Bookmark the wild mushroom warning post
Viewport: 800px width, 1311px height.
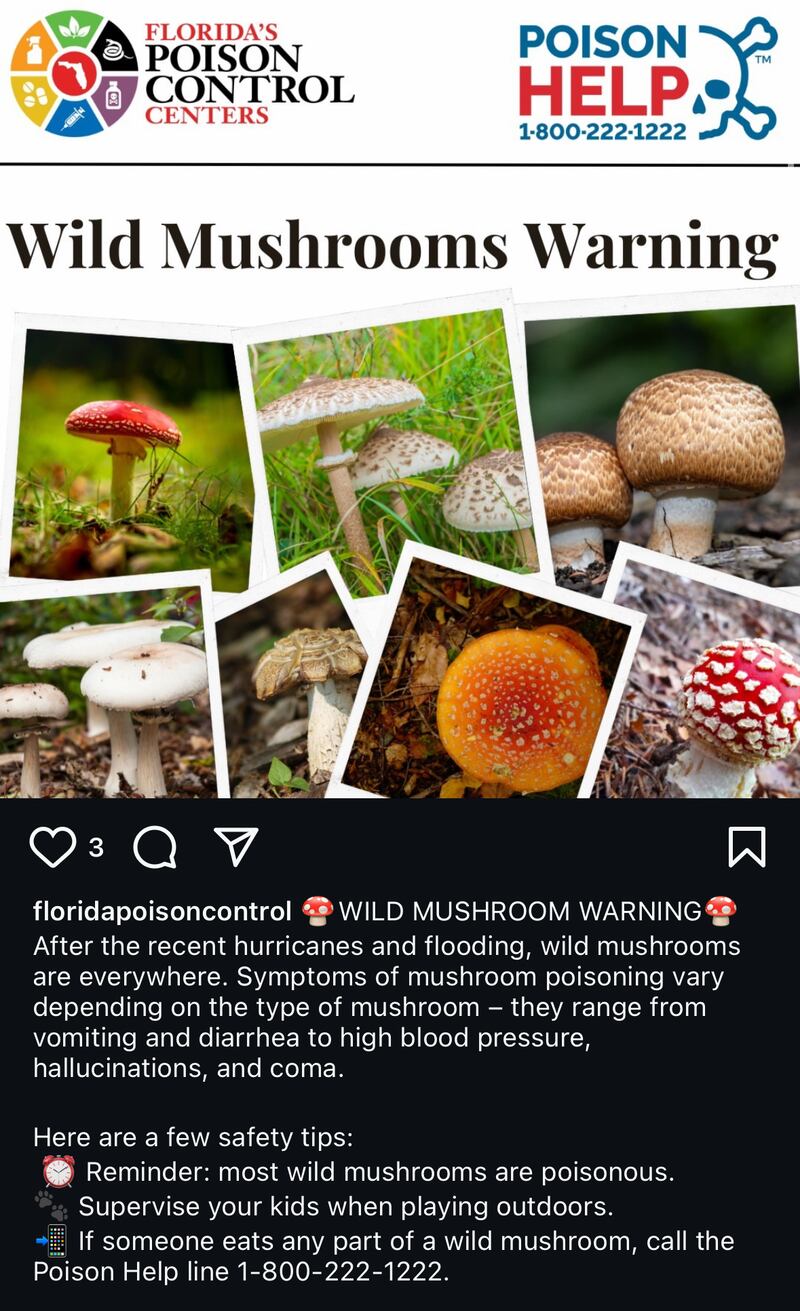[x=746, y=847]
